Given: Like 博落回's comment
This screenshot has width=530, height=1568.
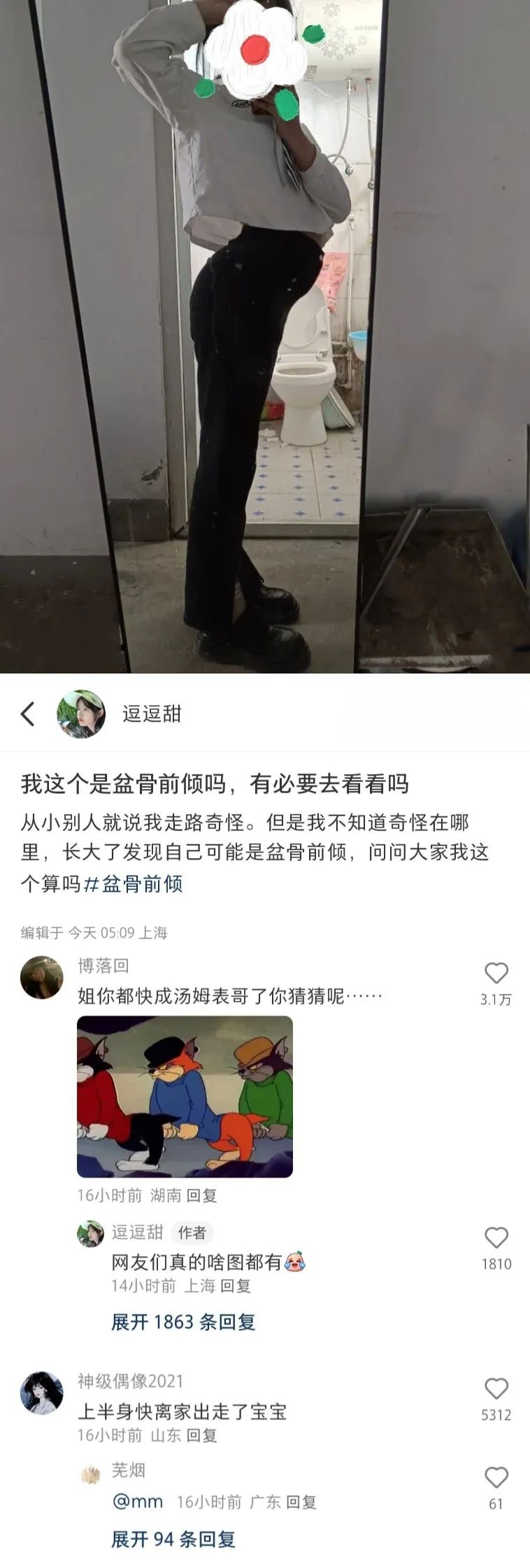Looking at the screenshot, I should tap(496, 974).
